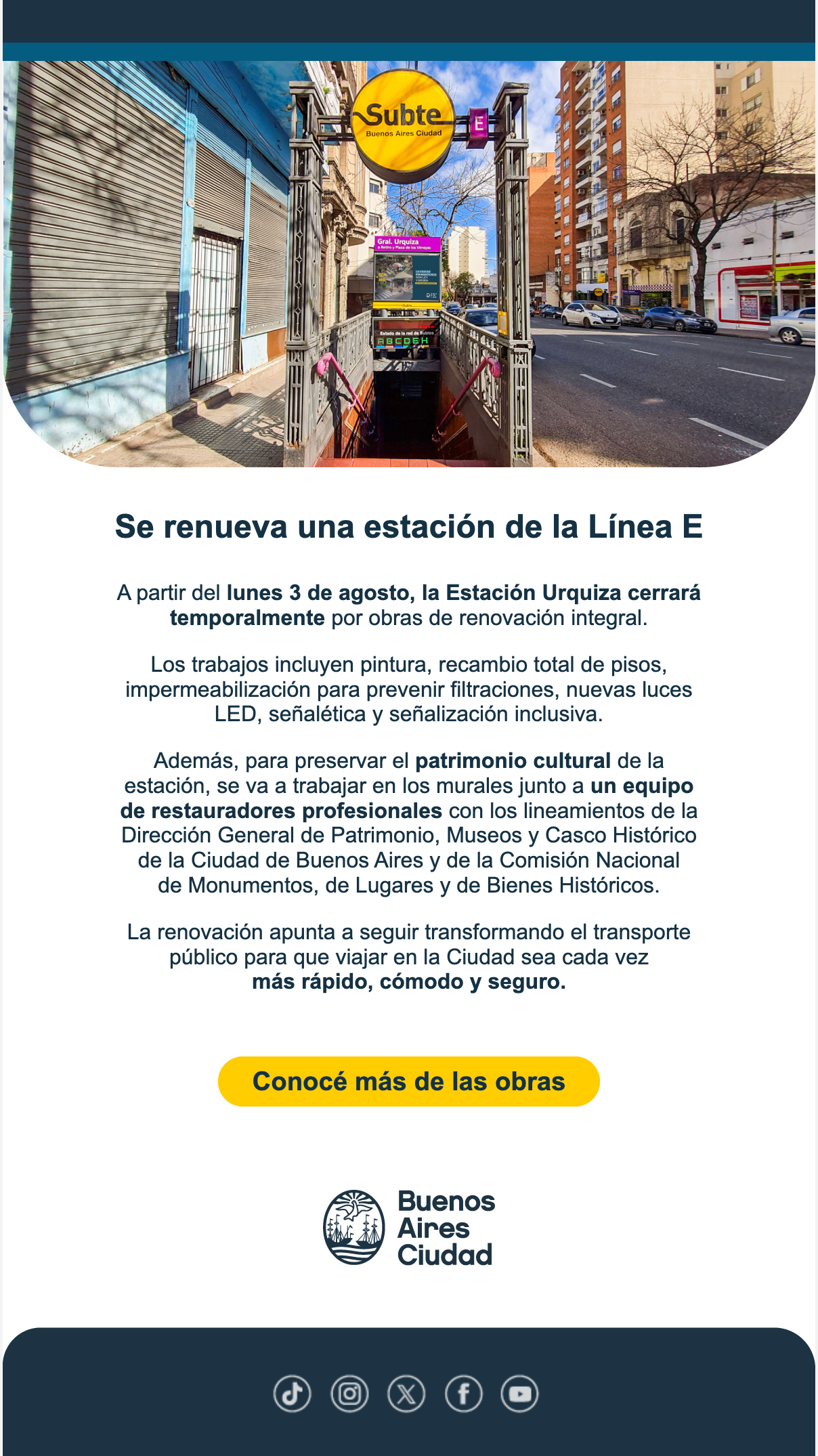Screen dimensions: 818x1456
Task: Tap the 'Conocé más de las obras' button
Action: point(409,1082)
